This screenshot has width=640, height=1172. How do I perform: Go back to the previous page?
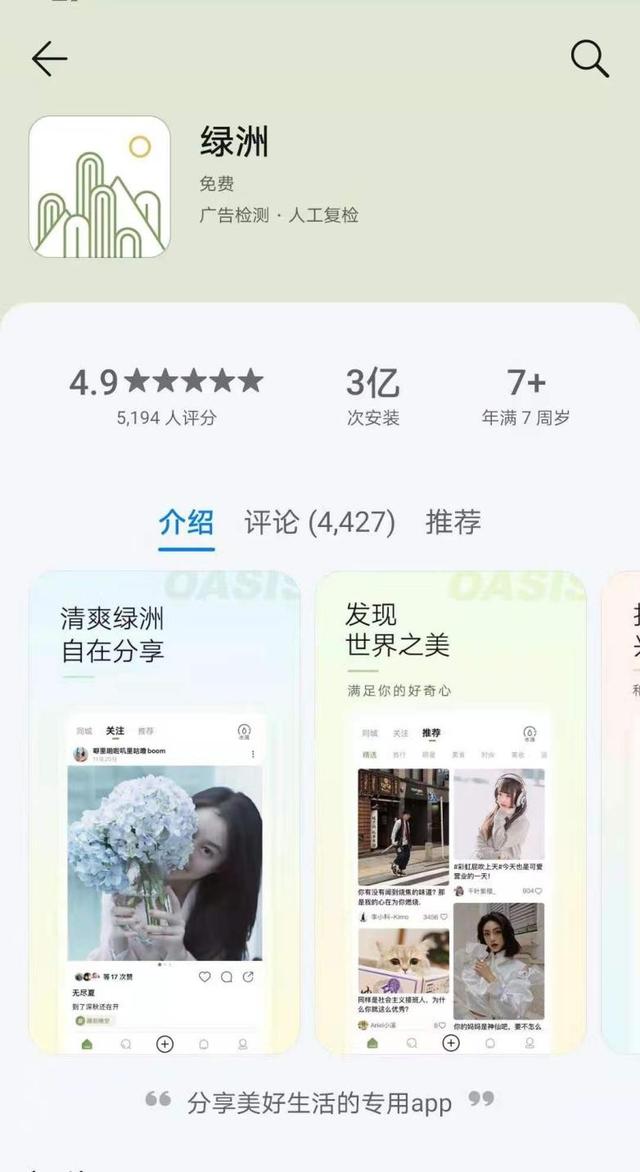pyautogui.click(x=49, y=60)
